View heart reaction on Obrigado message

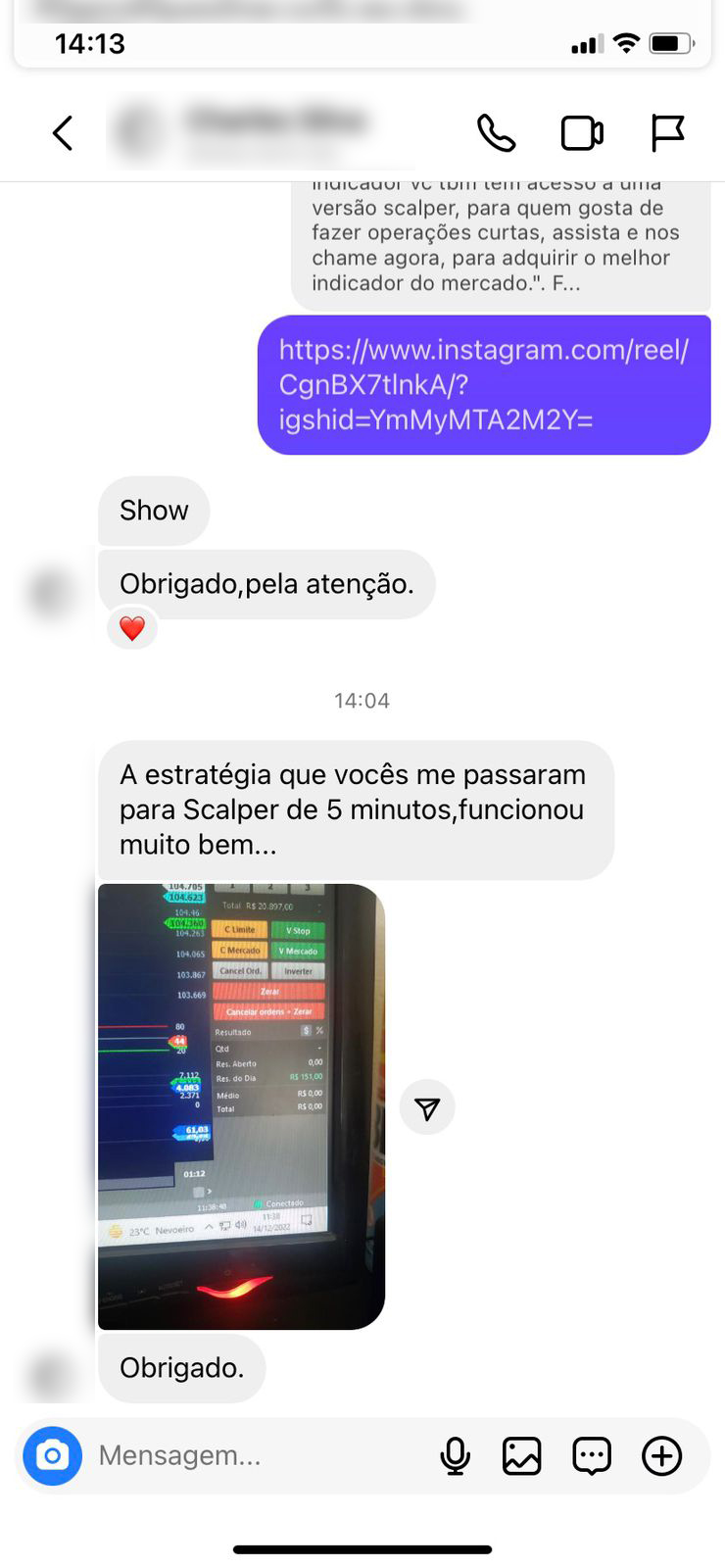point(132,628)
